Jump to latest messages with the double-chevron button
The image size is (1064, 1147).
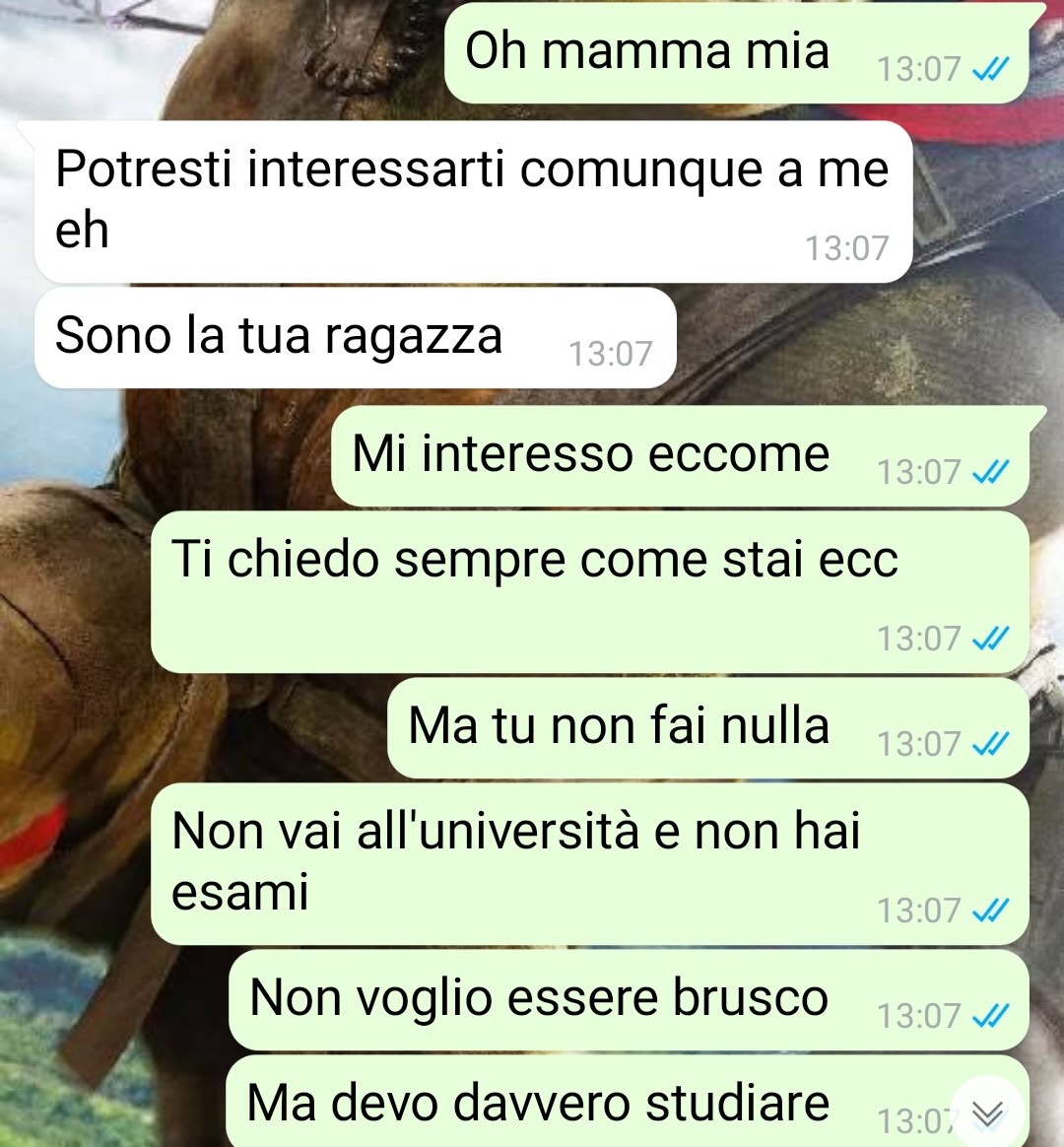(x=987, y=1114)
